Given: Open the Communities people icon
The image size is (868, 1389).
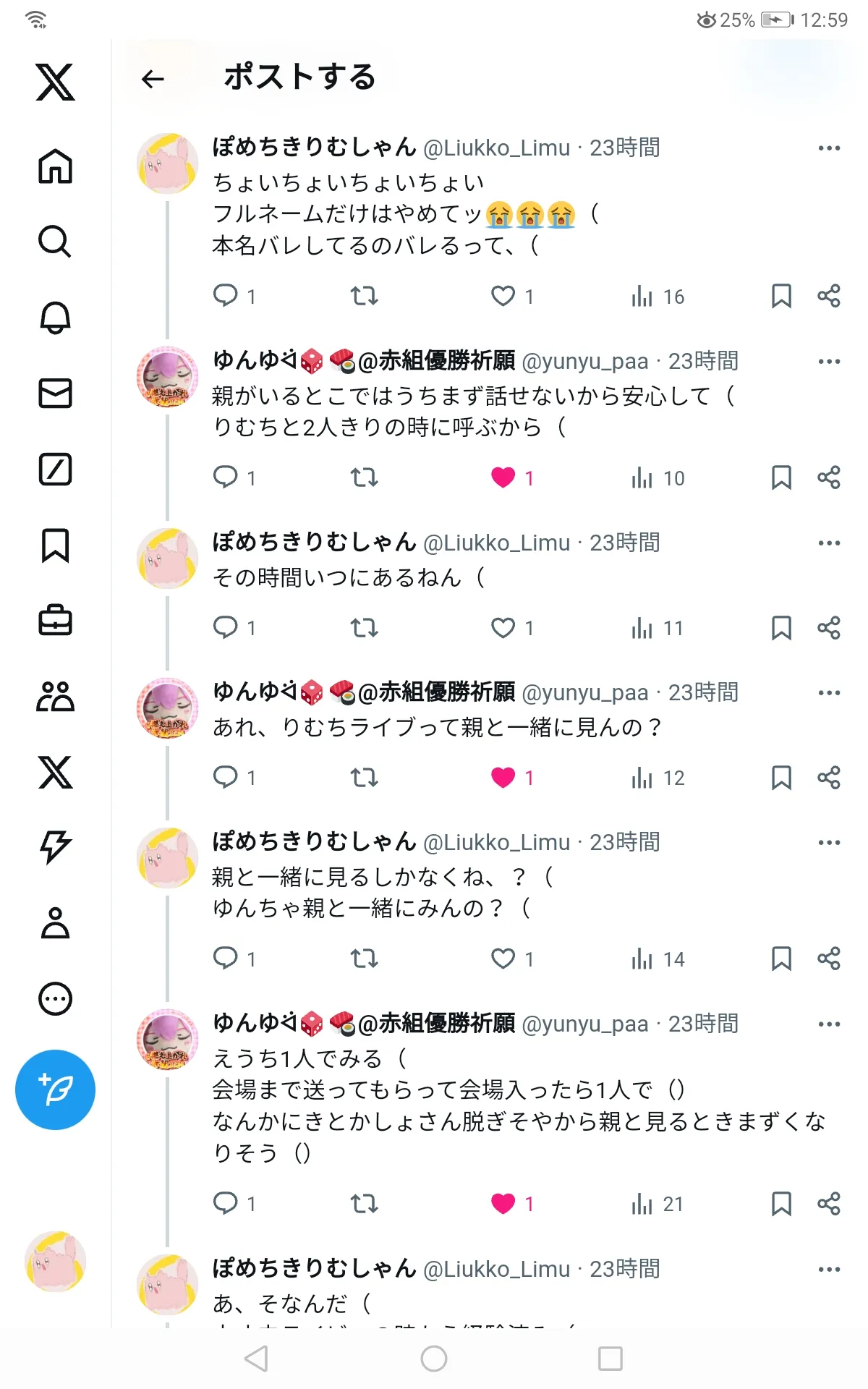Looking at the screenshot, I should click(55, 697).
